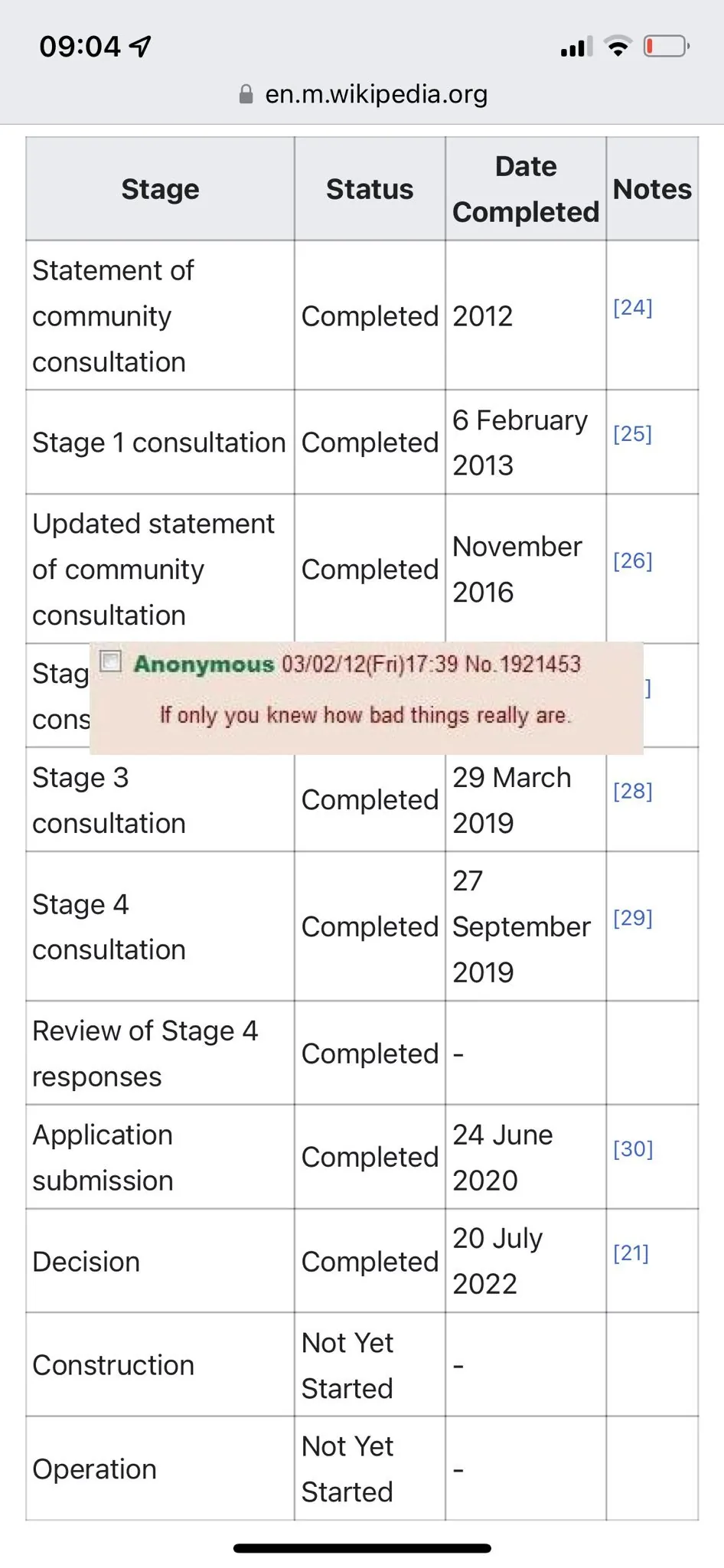Image resolution: width=724 pixels, height=1568 pixels.
Task: View reference [29] for Stage 4 consultation
Action: point(633,917)
